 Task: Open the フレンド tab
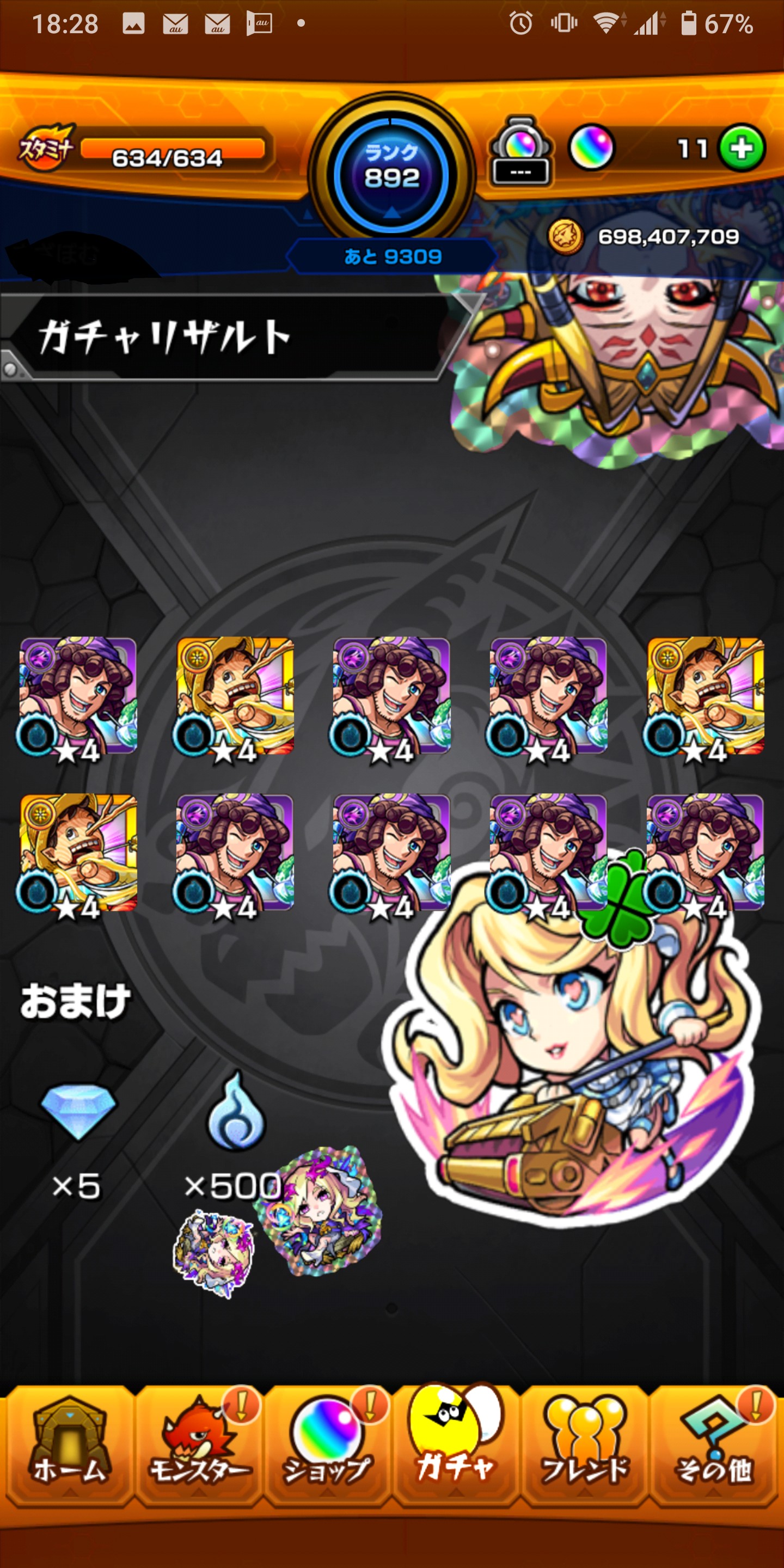(584, 1446)
